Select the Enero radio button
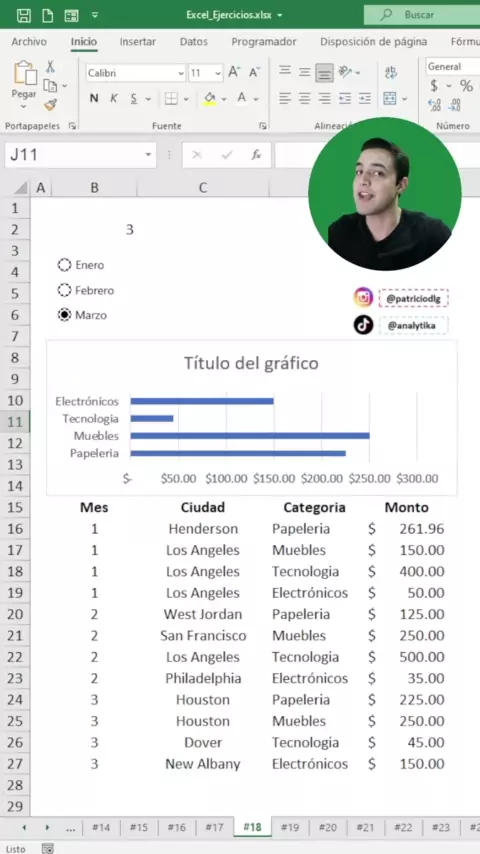 point(65,265)
